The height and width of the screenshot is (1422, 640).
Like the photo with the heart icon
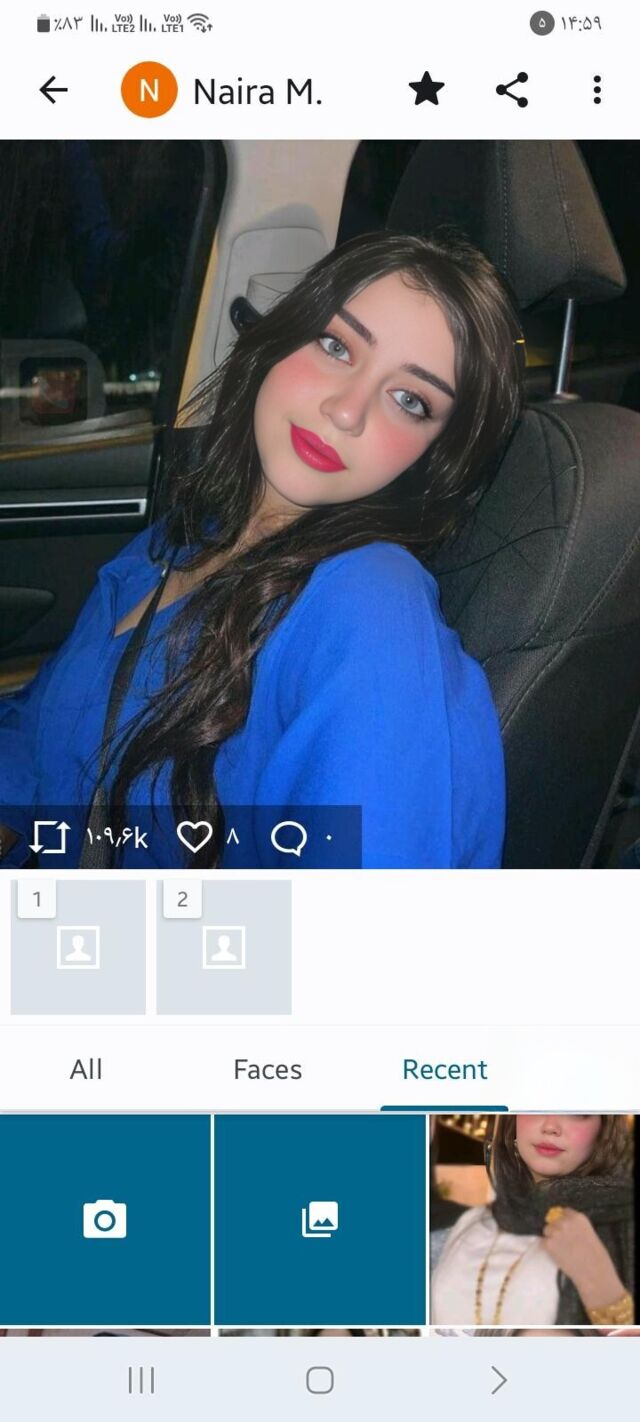click(x=194, y=837)
